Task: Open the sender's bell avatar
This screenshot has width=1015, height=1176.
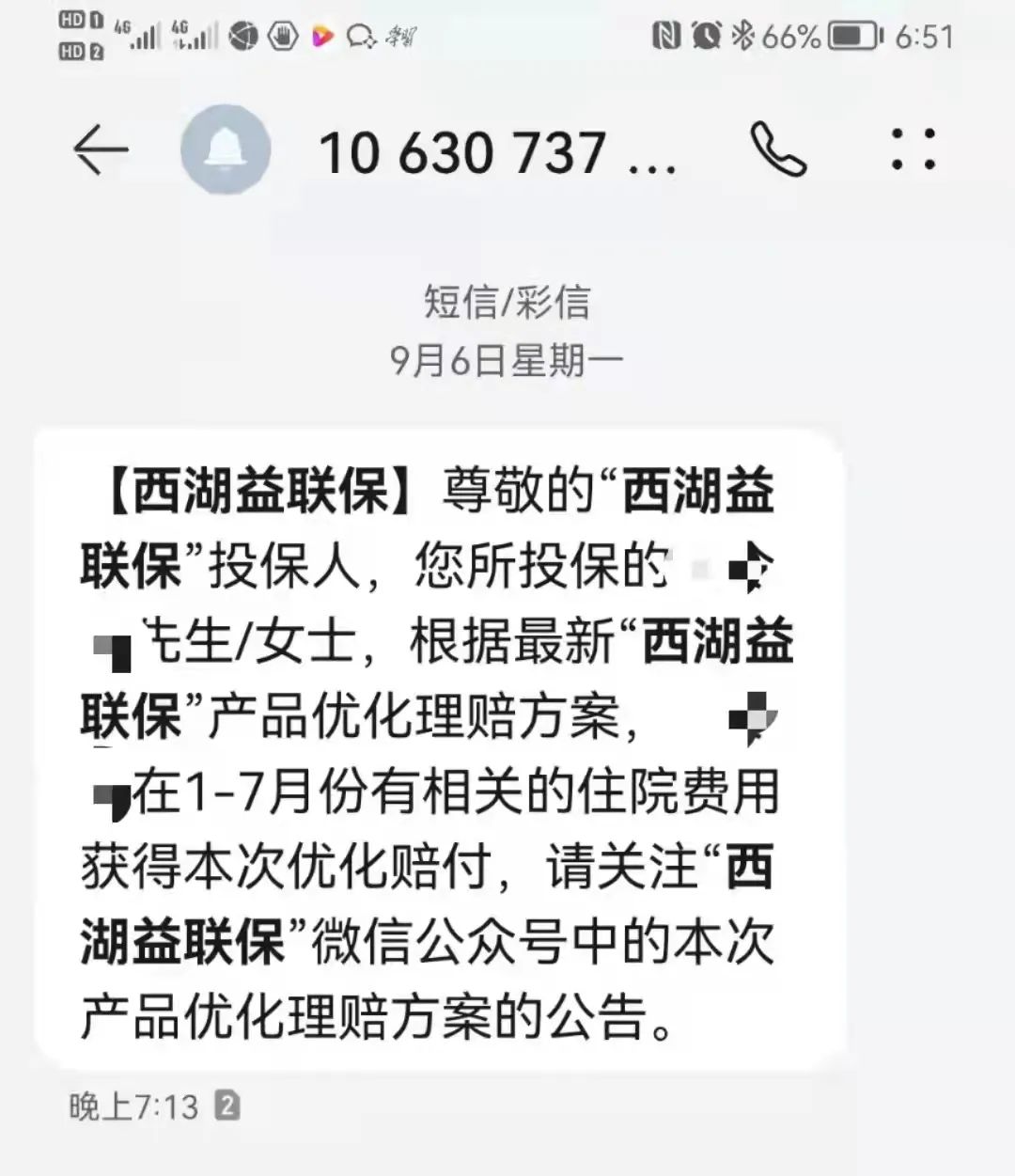Action: pos(226,149)
